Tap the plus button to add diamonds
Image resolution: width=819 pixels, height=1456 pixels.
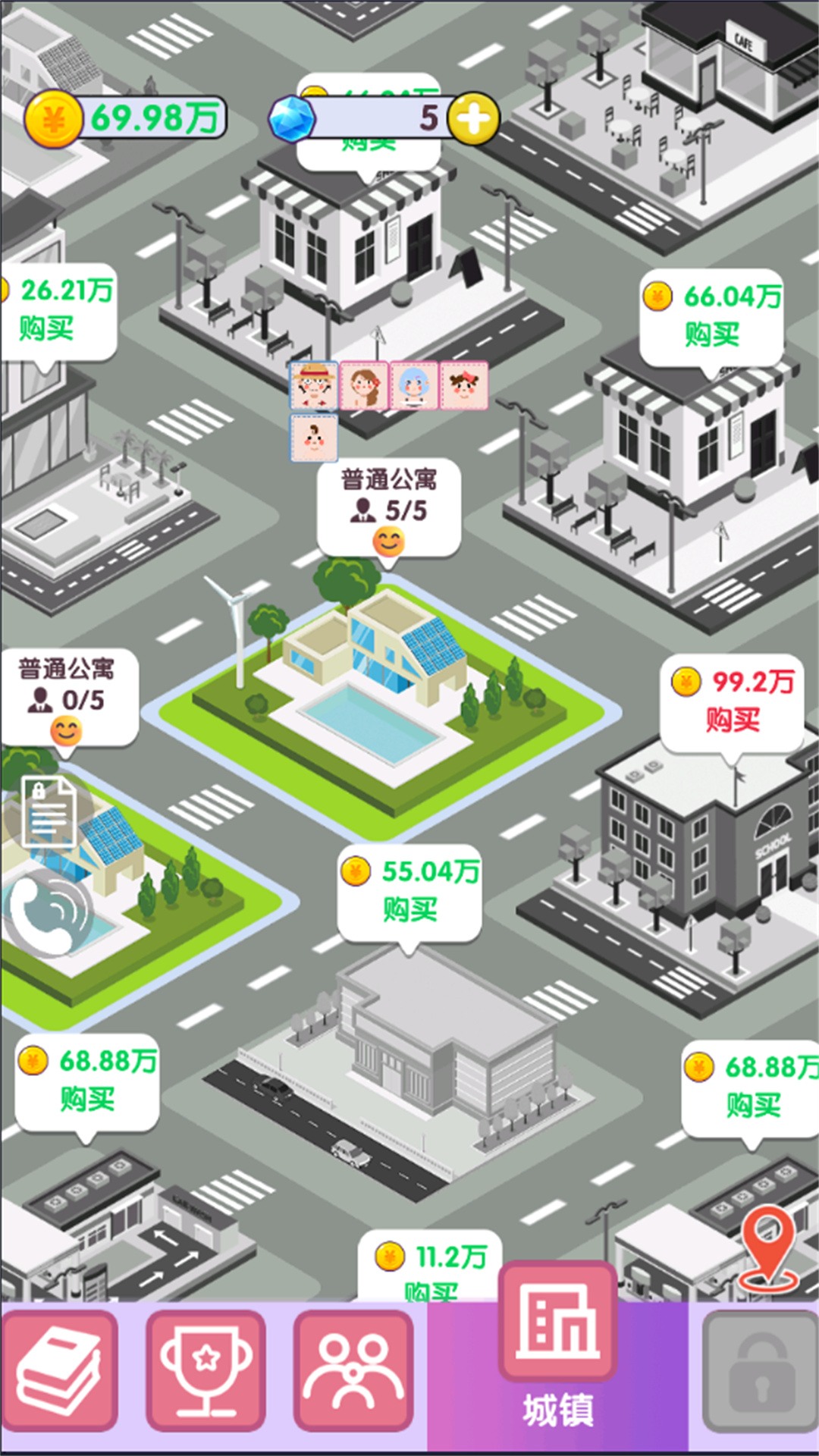click(x=473, y=118)
